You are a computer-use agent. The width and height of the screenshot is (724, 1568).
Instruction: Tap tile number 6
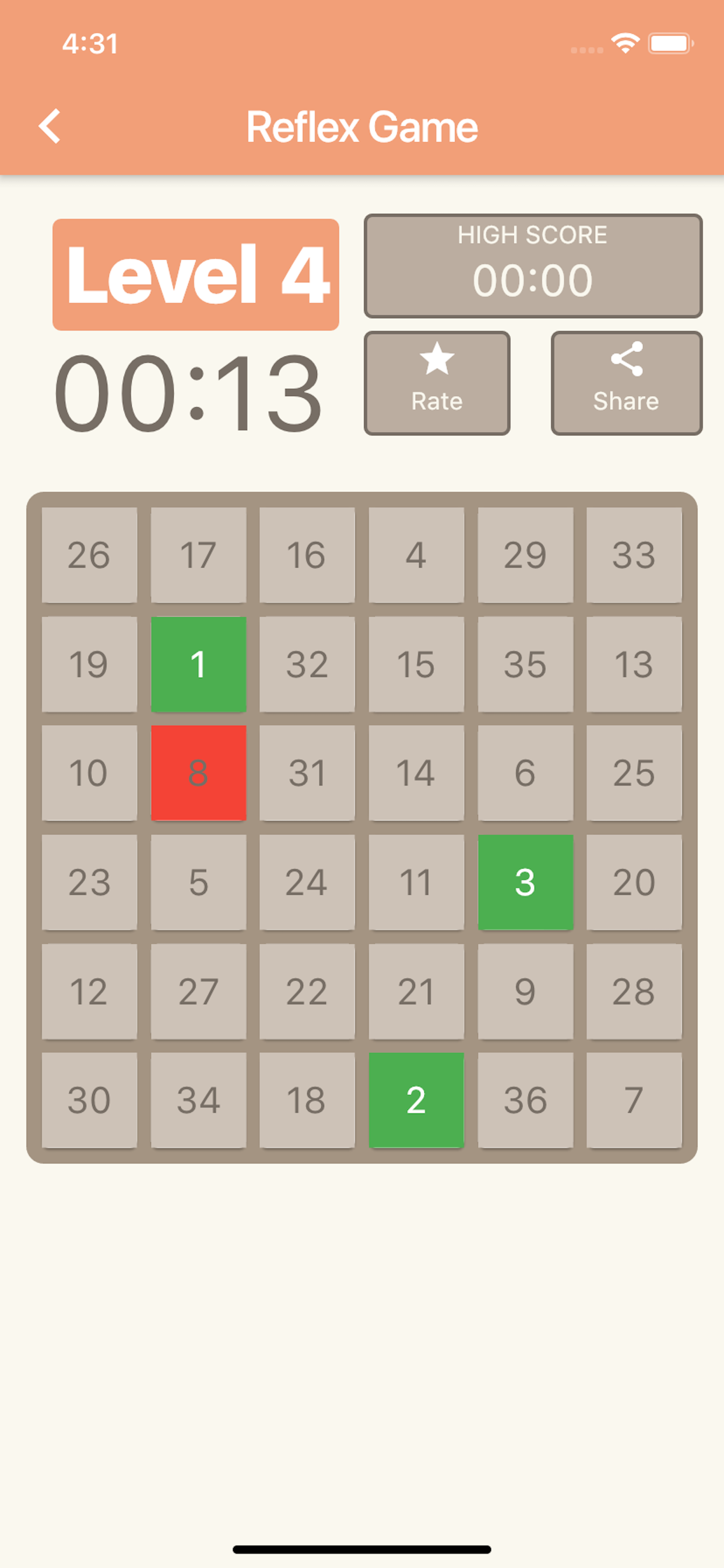click(526, 773)
